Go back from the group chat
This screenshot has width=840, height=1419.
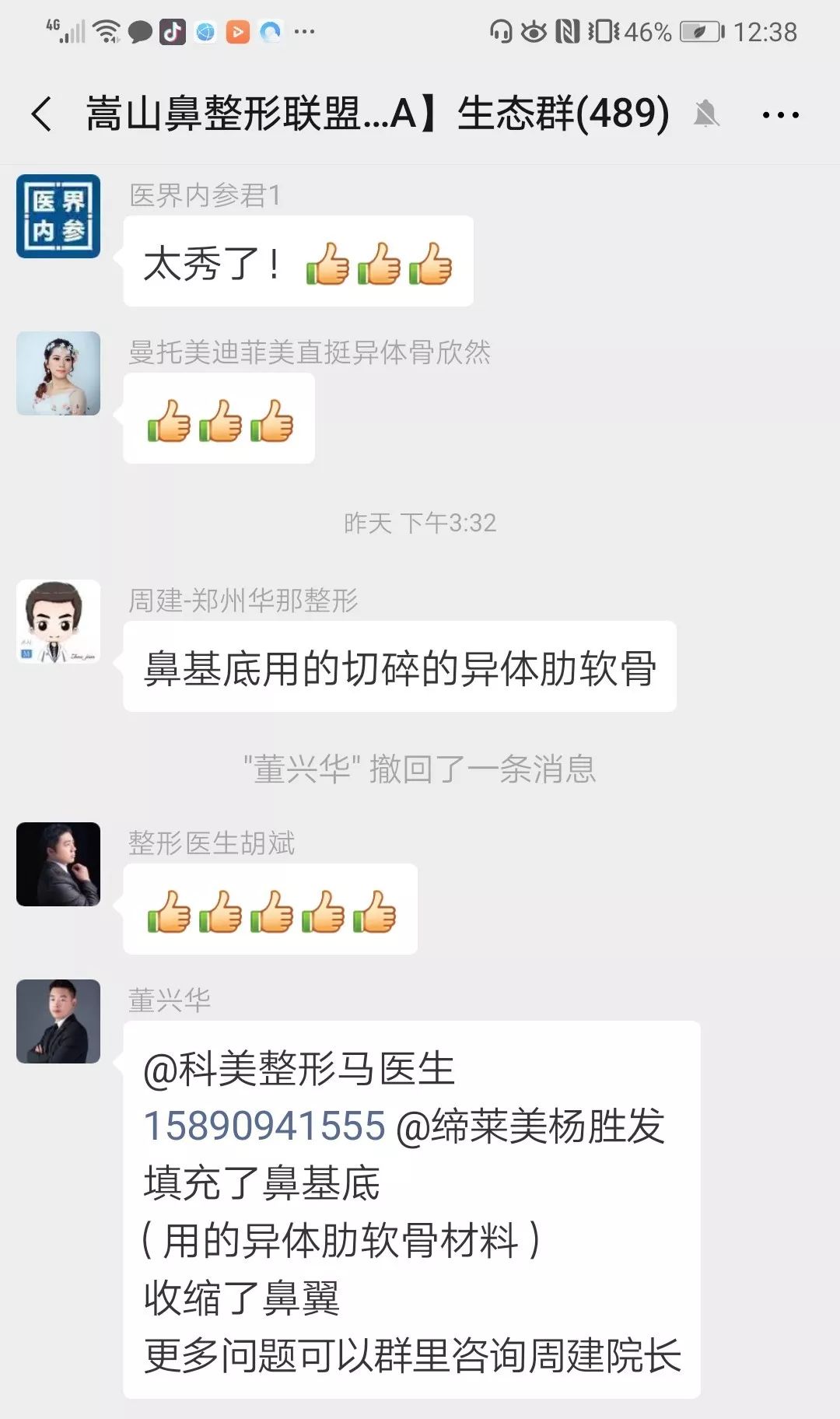click(42, 114)
